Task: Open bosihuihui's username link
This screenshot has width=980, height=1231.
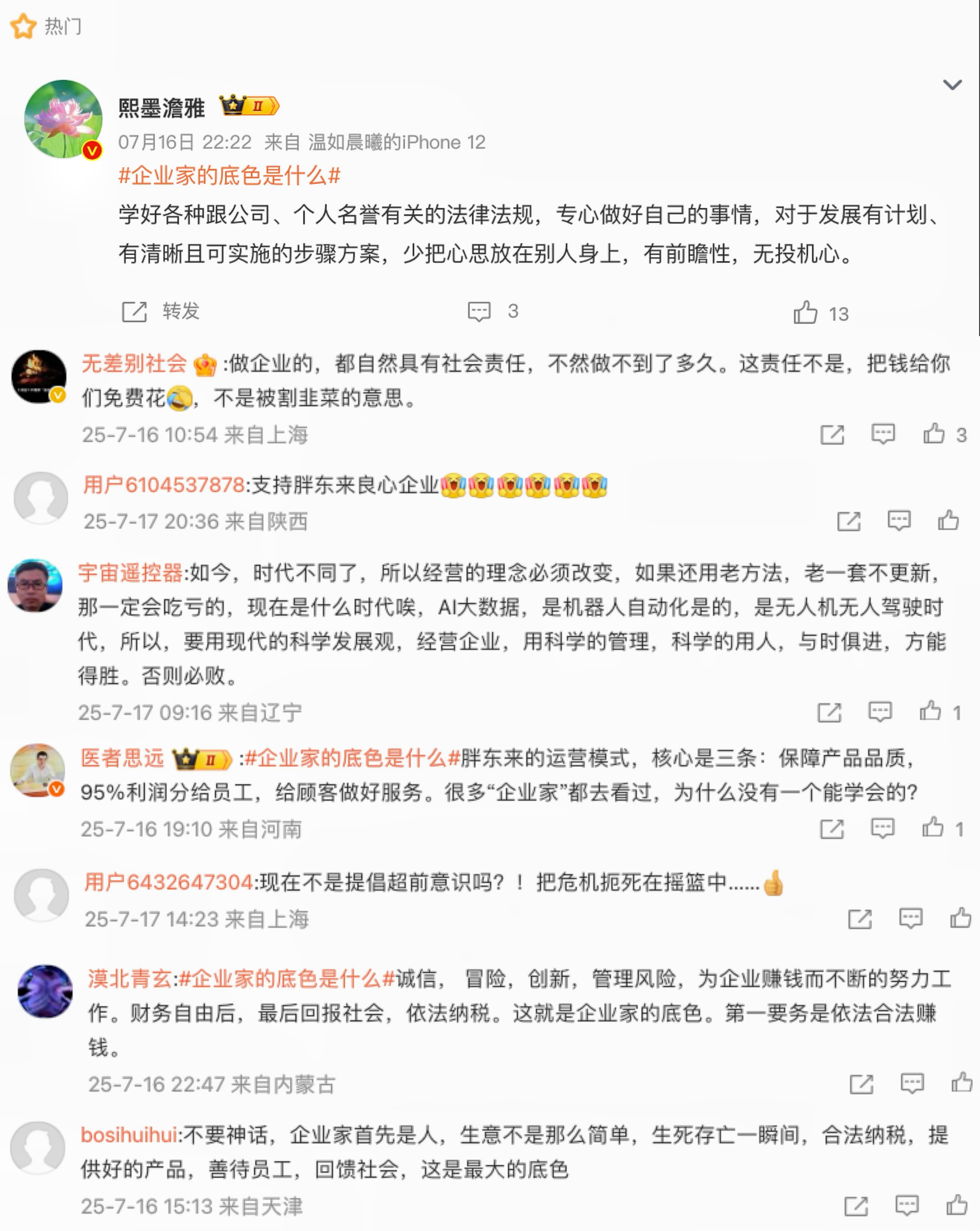Action: (128, 1135)
